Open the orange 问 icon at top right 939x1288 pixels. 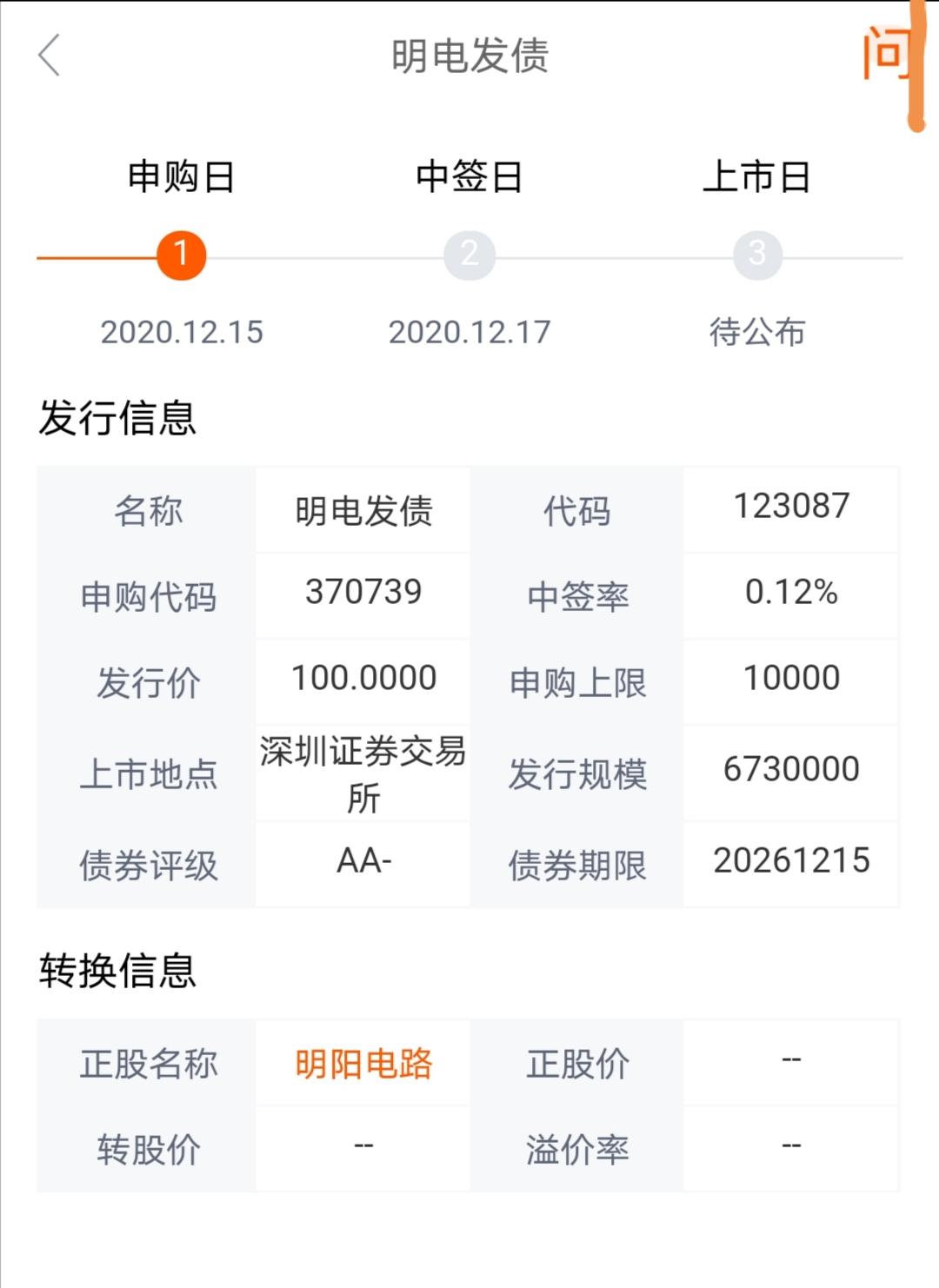tap(886, 54)
